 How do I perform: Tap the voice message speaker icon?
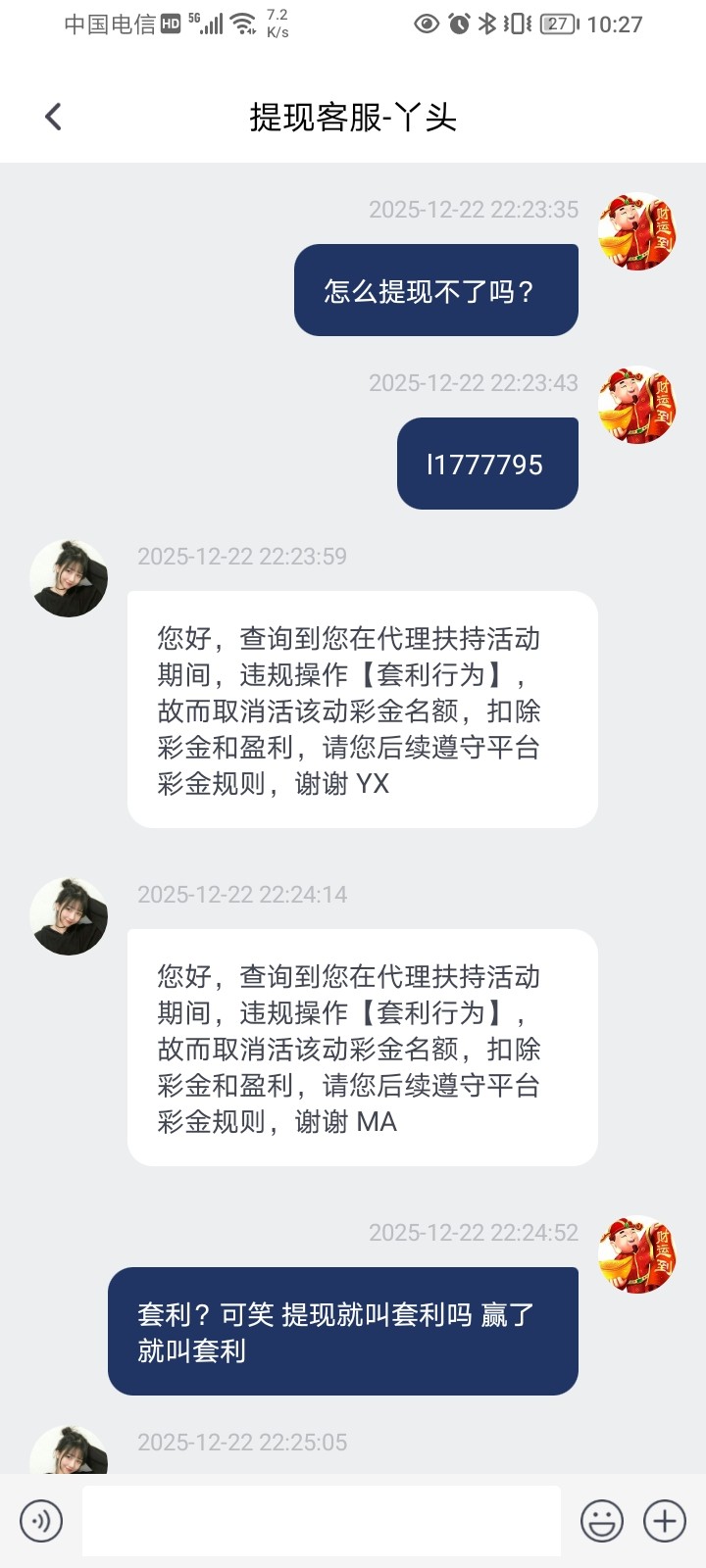pyautogui.click(x=41, y=1521)
